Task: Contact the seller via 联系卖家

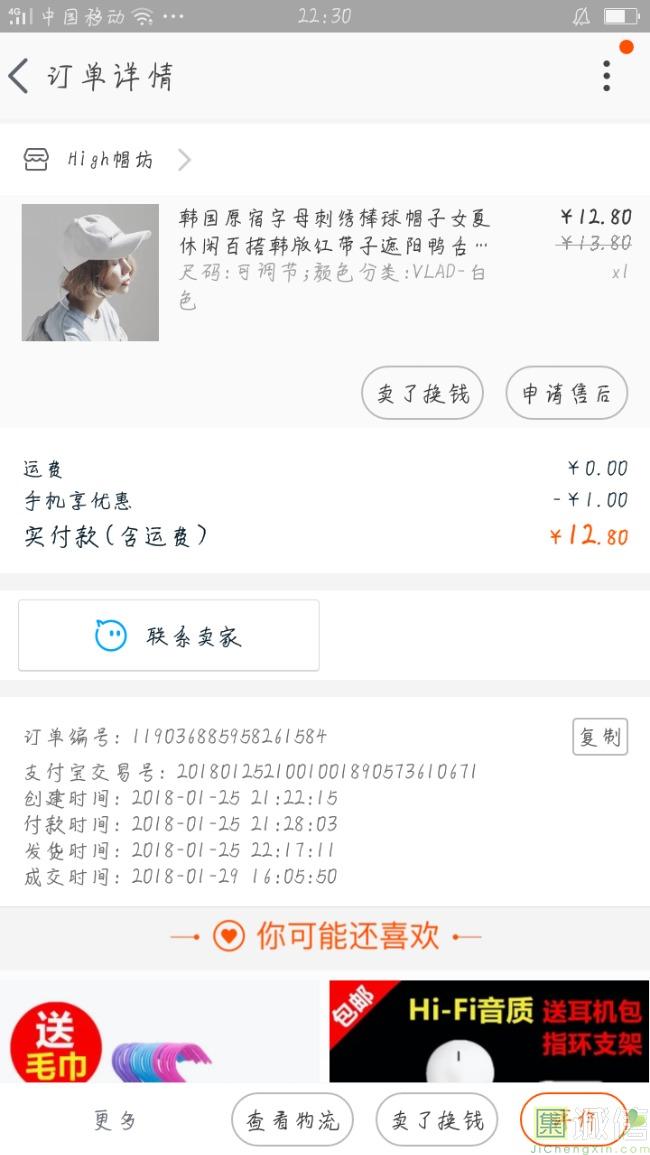Action: click(169, 635)
